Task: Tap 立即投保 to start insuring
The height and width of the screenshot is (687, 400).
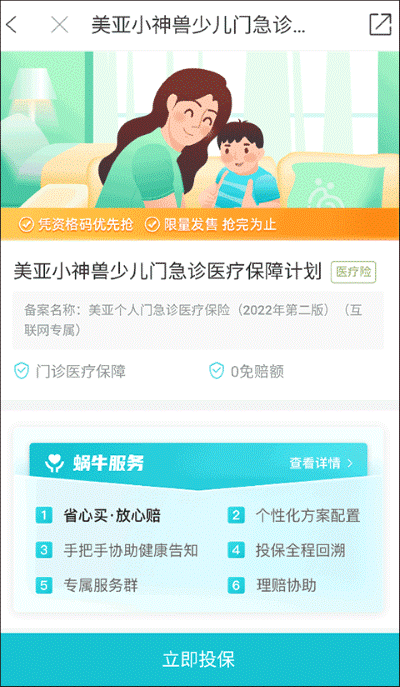Action: [x=200, y=659]
